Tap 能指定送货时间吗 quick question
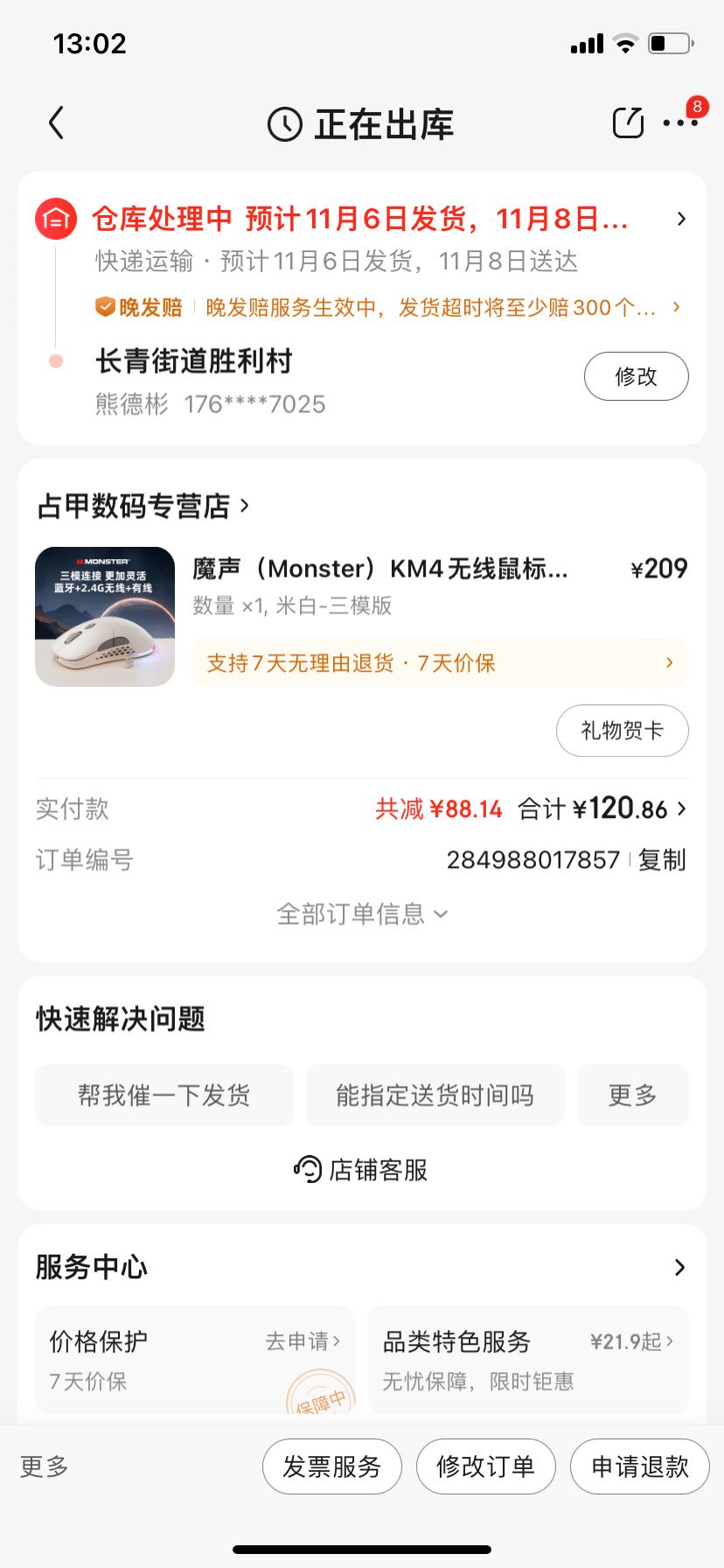The height and width of the screenshot is (1568, 724). point(435,1095)
